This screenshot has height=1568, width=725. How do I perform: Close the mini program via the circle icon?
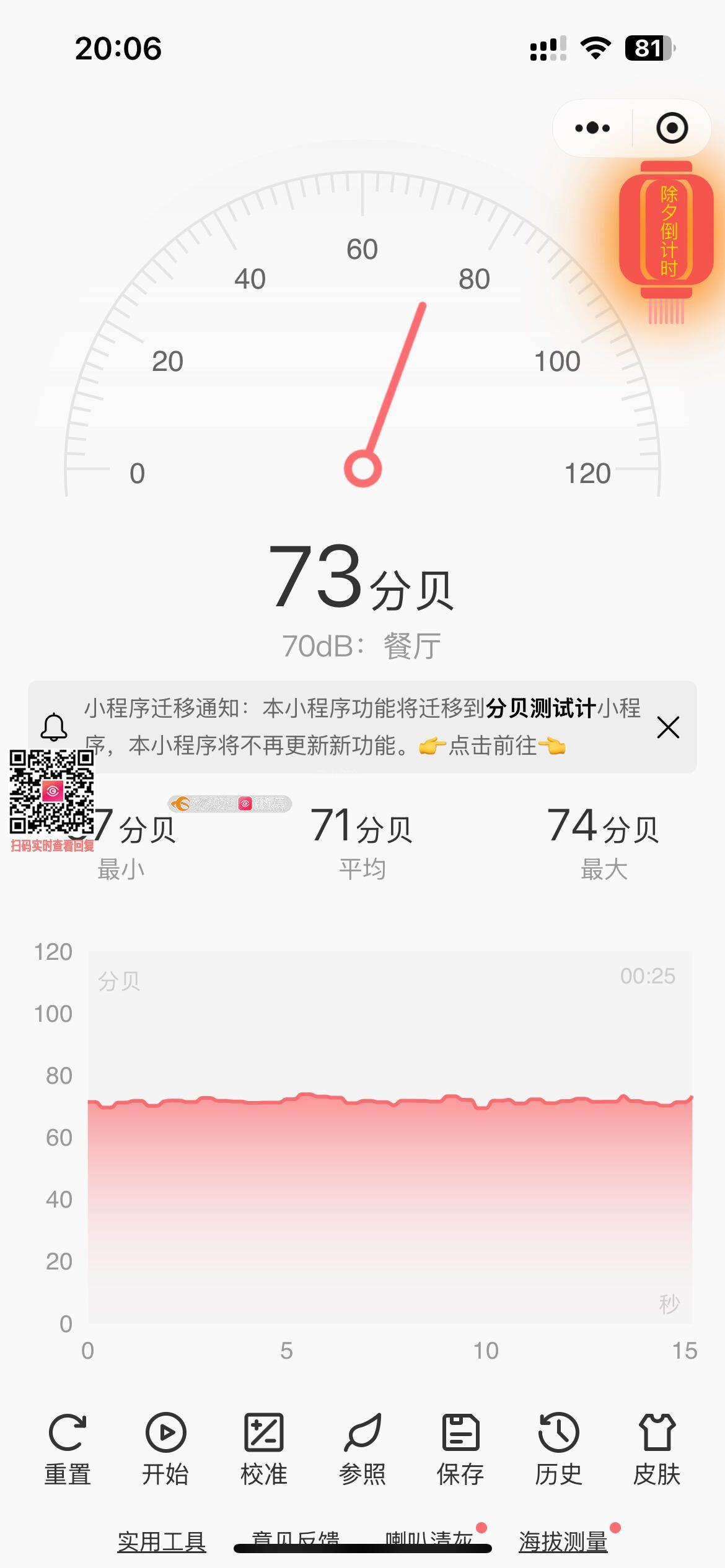672,128
